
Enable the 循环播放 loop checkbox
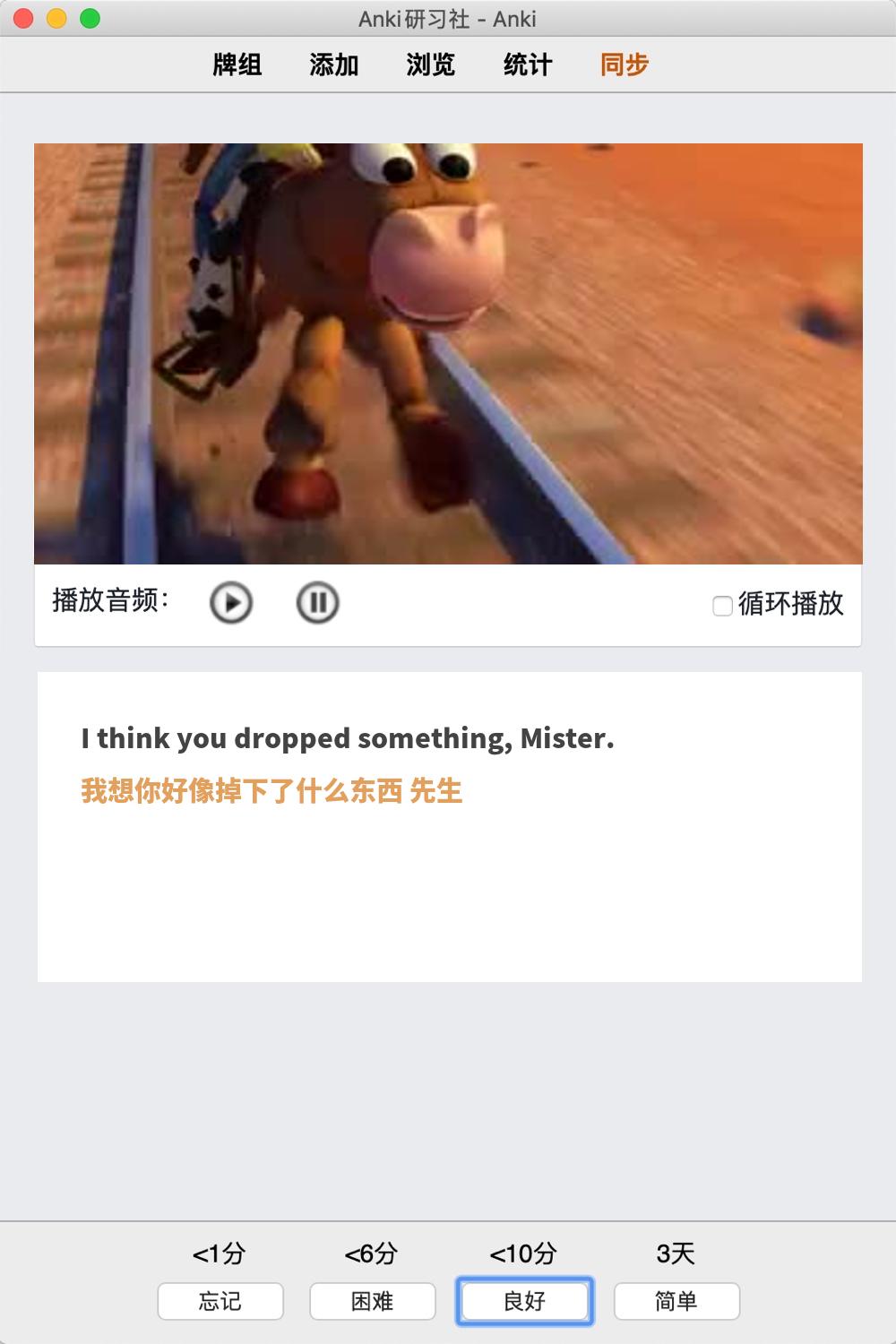point(723,607)
